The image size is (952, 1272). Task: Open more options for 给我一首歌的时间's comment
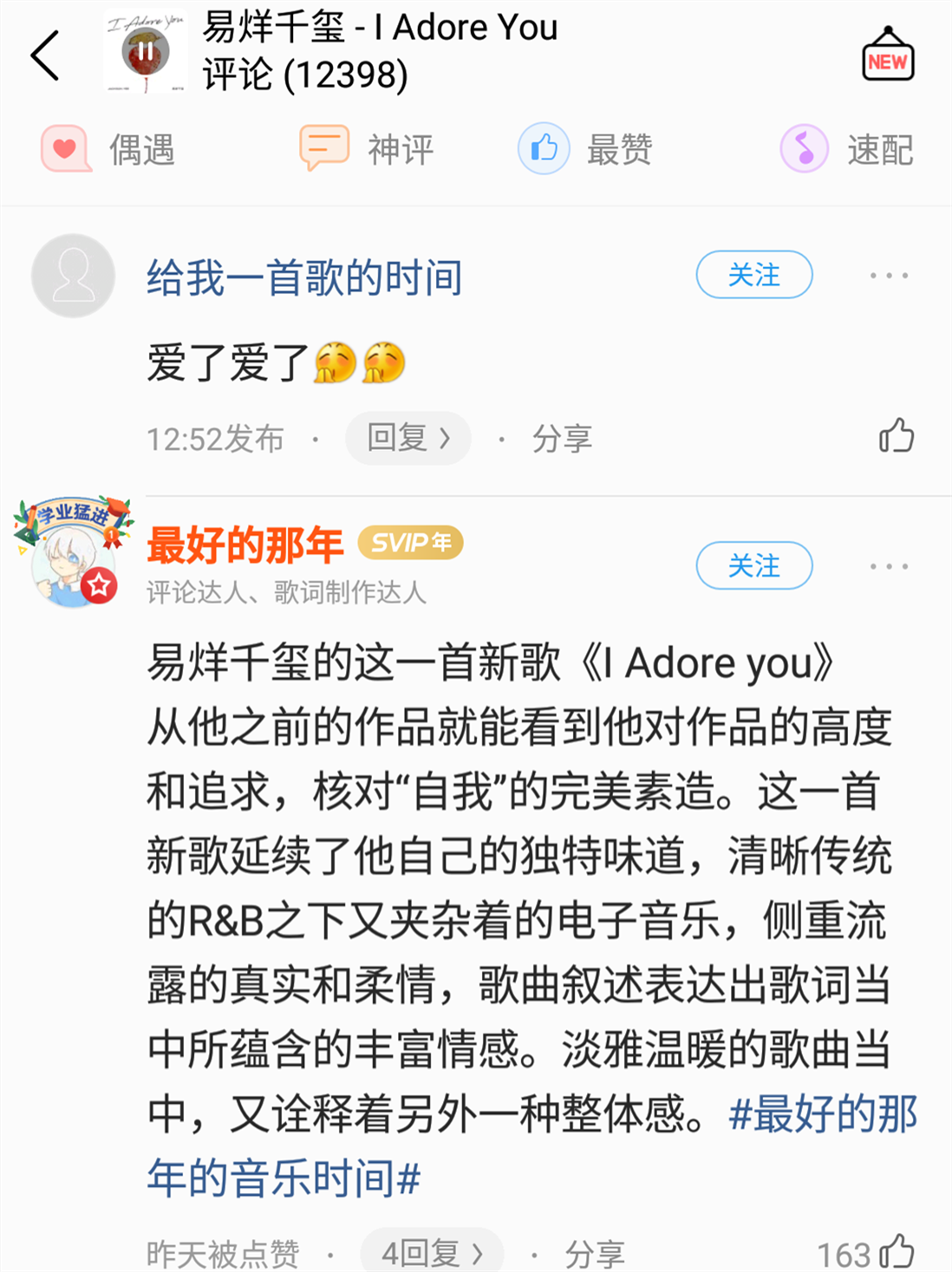click(889, 276)
